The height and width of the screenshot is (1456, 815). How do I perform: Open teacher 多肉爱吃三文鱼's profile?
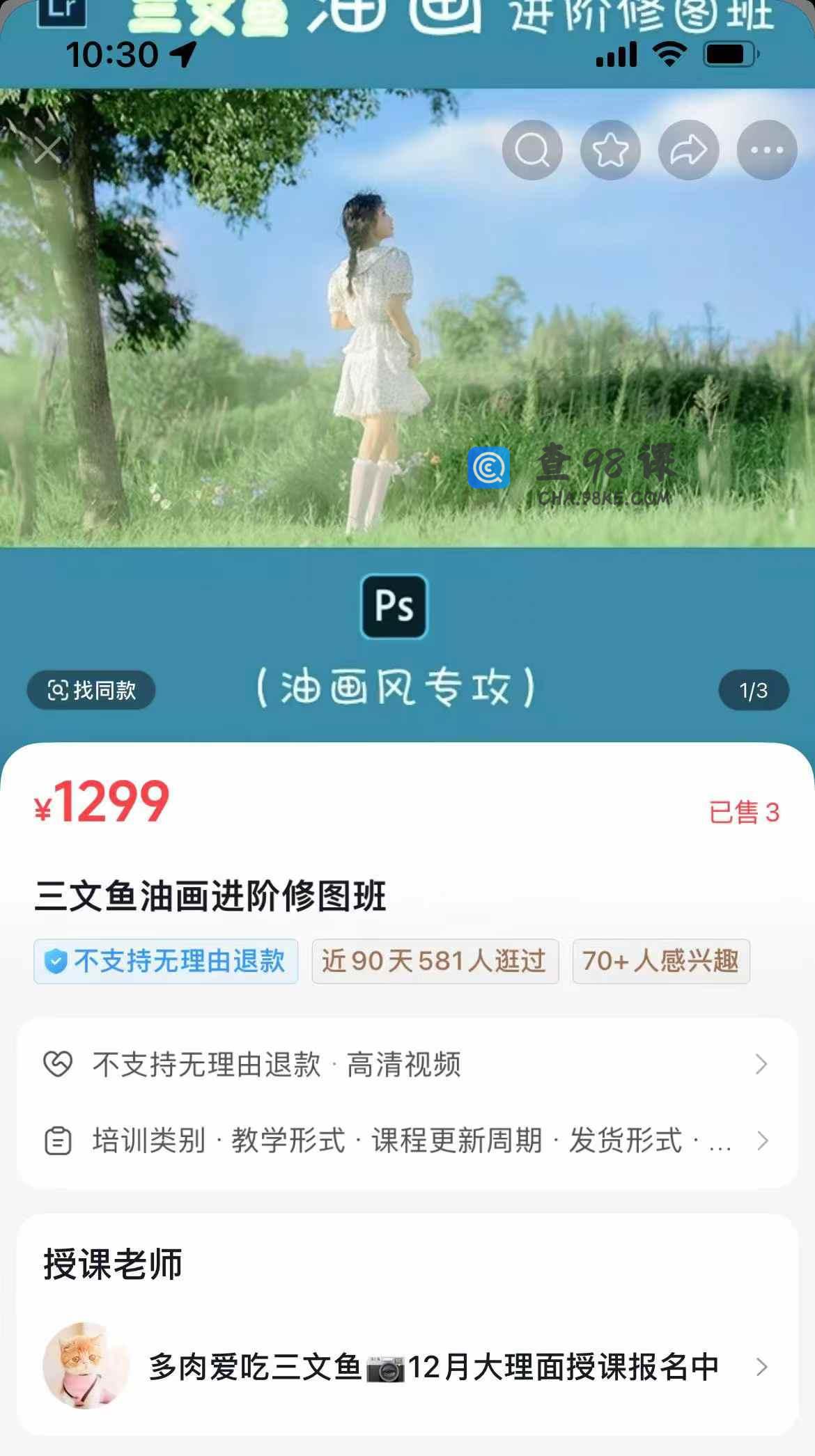pos(407,1366)
